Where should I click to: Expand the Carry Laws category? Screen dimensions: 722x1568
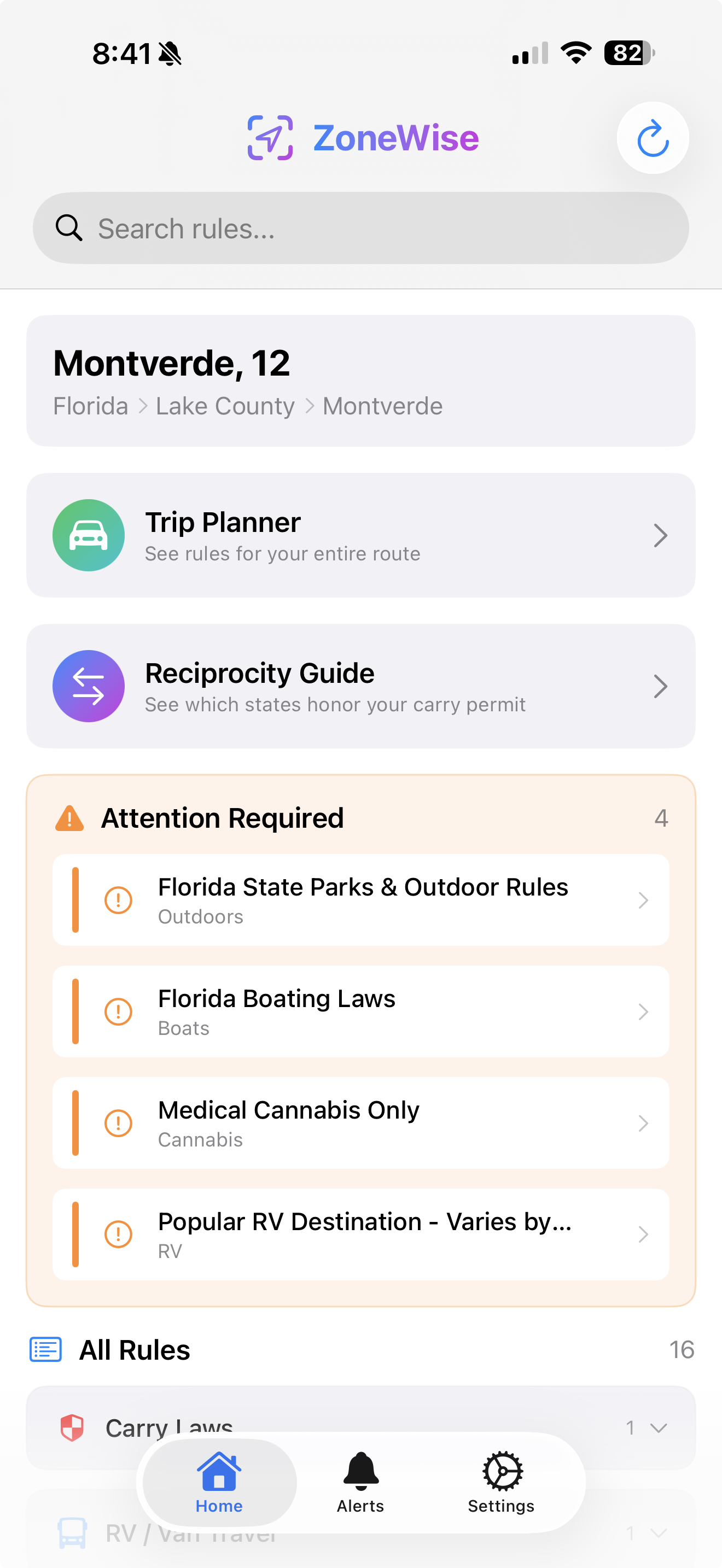point(658,1427)
